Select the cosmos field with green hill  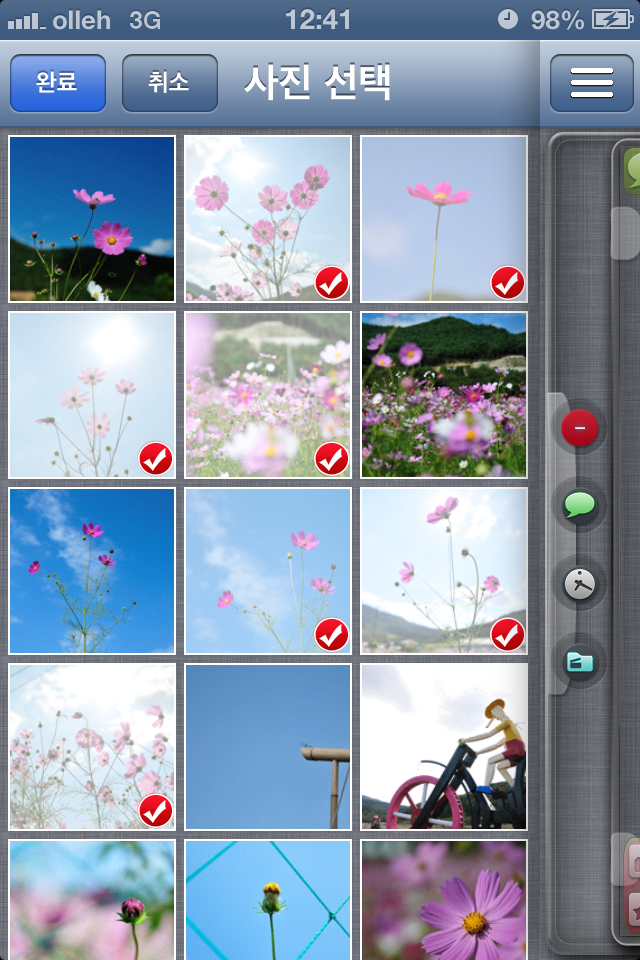[443, 395]
